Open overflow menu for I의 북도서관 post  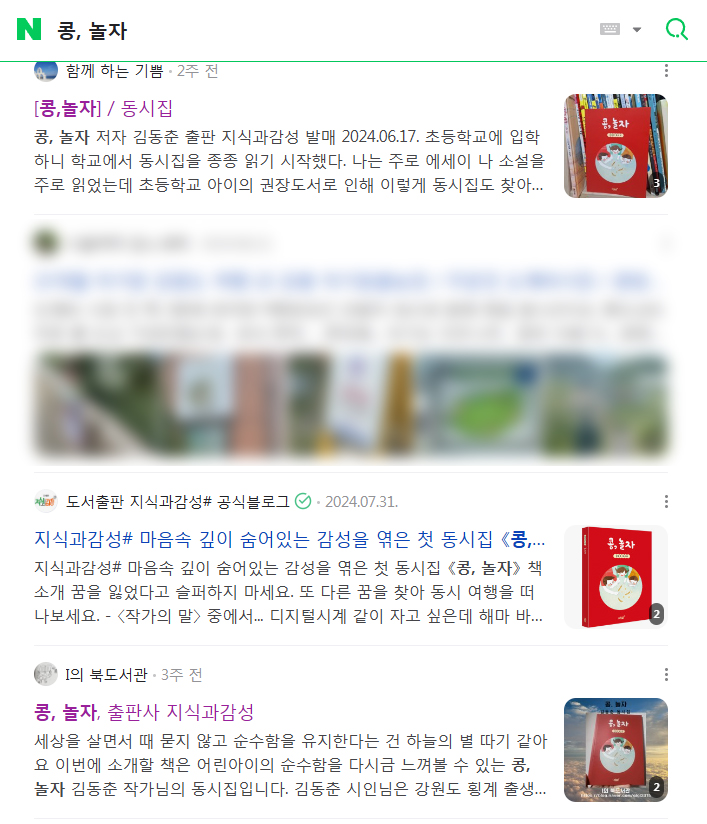coord(666,674)
